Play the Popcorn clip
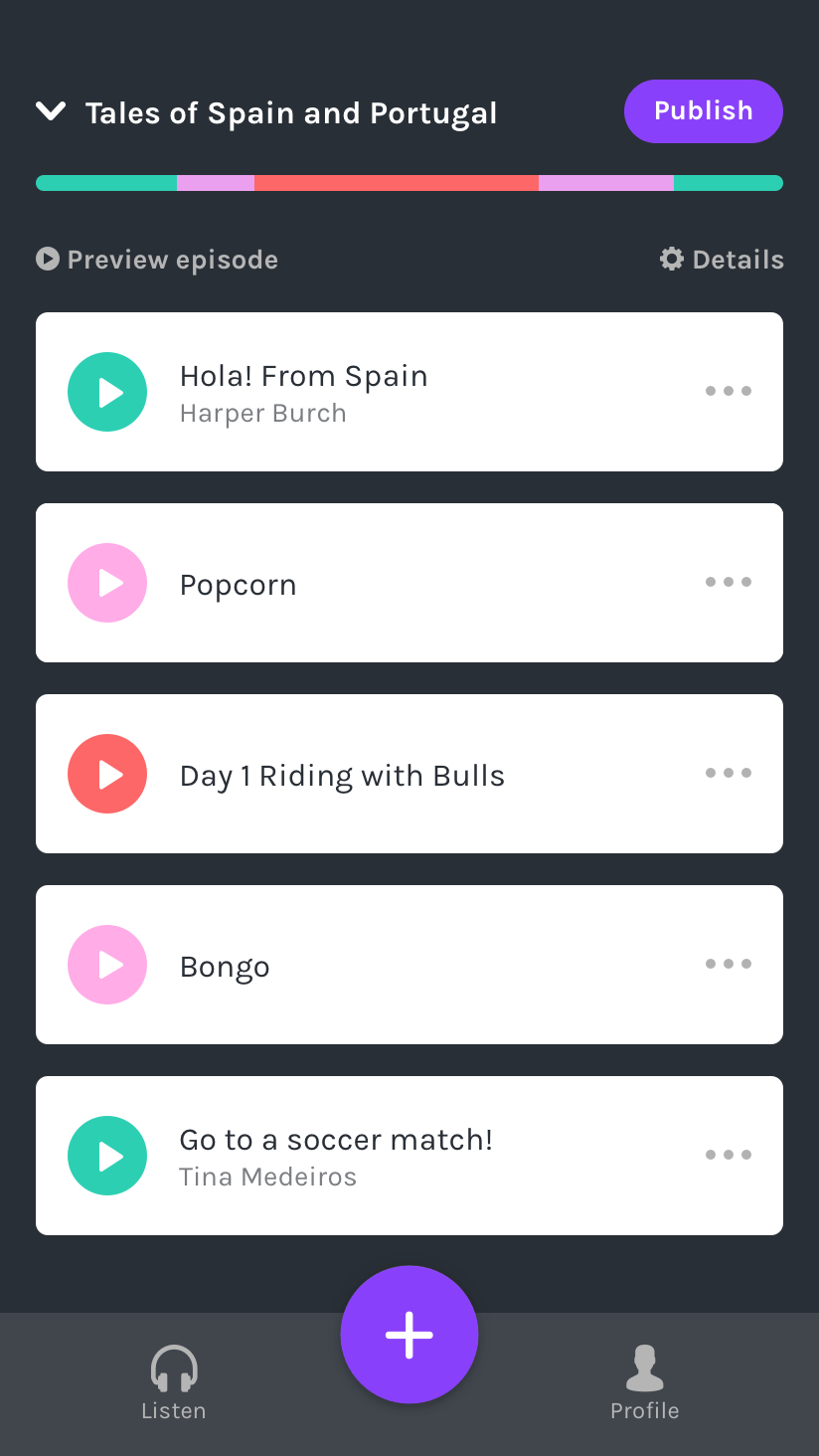This screenshot has width=819, height=1456. (107, 583)
